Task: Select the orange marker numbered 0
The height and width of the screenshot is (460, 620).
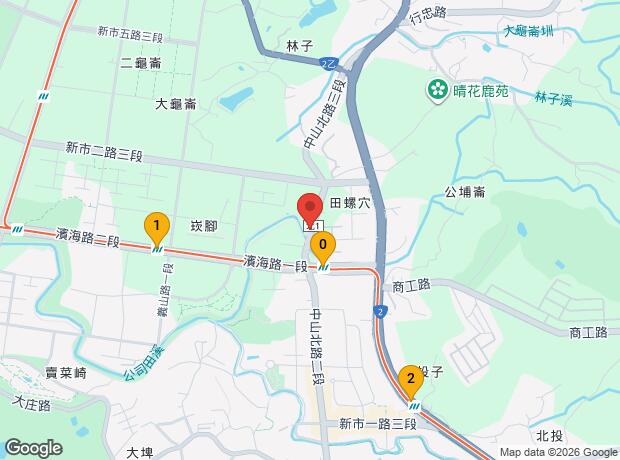Action: [323, 248]
